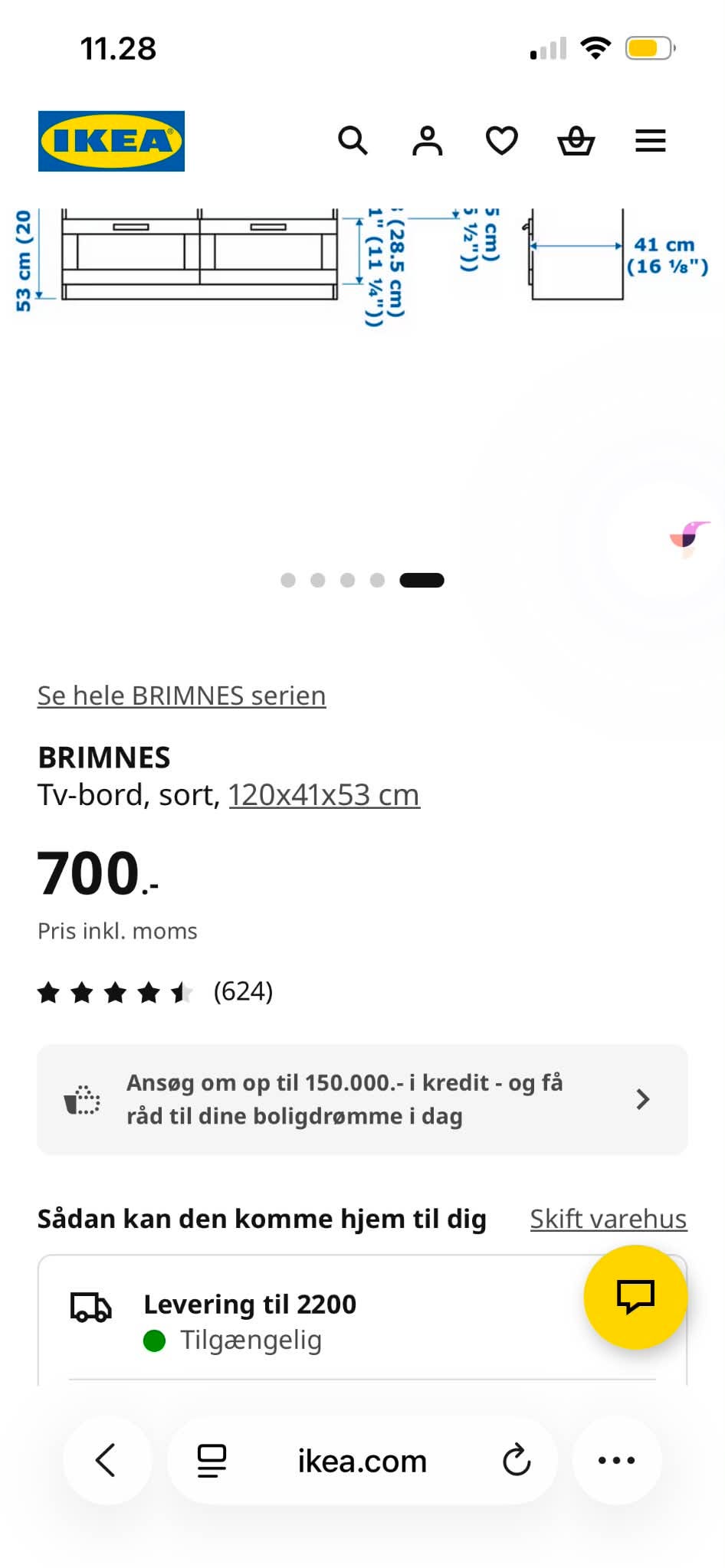725x1568 pixels.
Task: Open the page reader options icon
Action: coord(212,1460)
